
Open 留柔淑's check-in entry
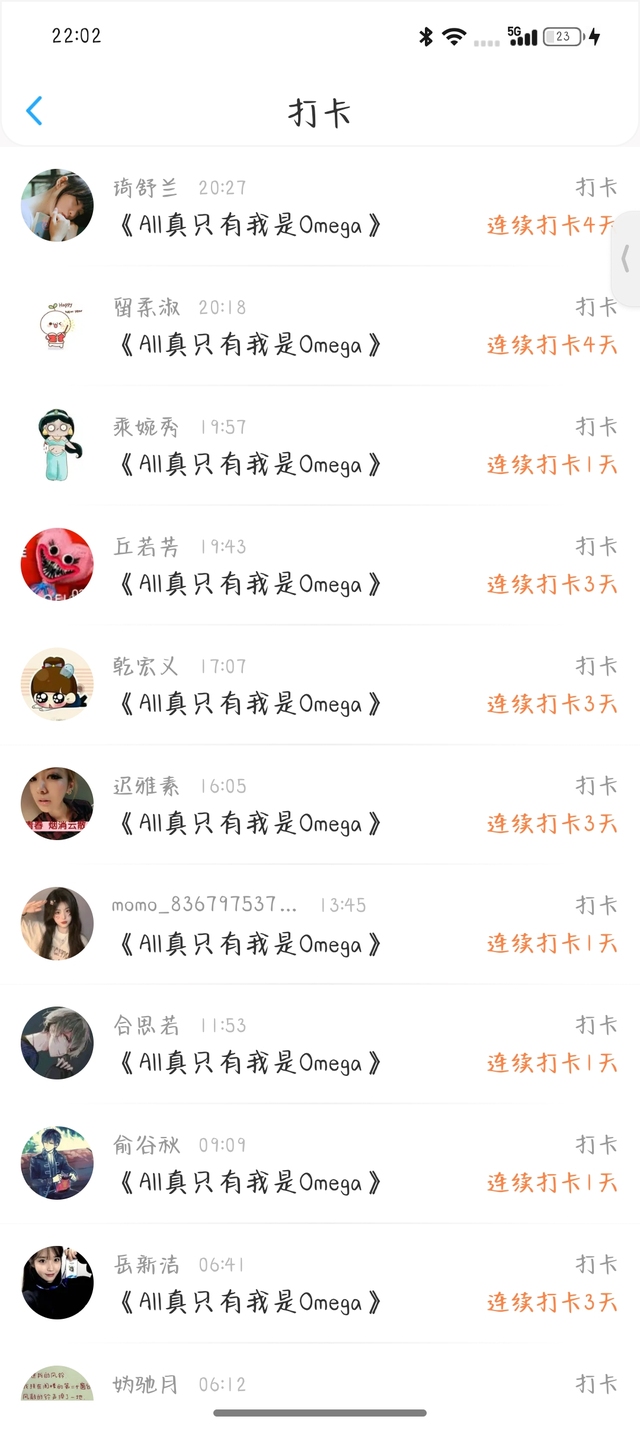tap(320, 327)
